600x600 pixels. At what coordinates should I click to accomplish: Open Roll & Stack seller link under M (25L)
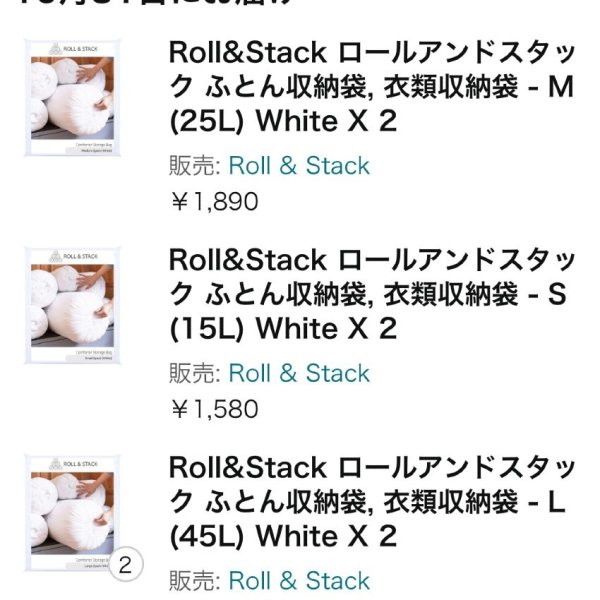point(299,166)
